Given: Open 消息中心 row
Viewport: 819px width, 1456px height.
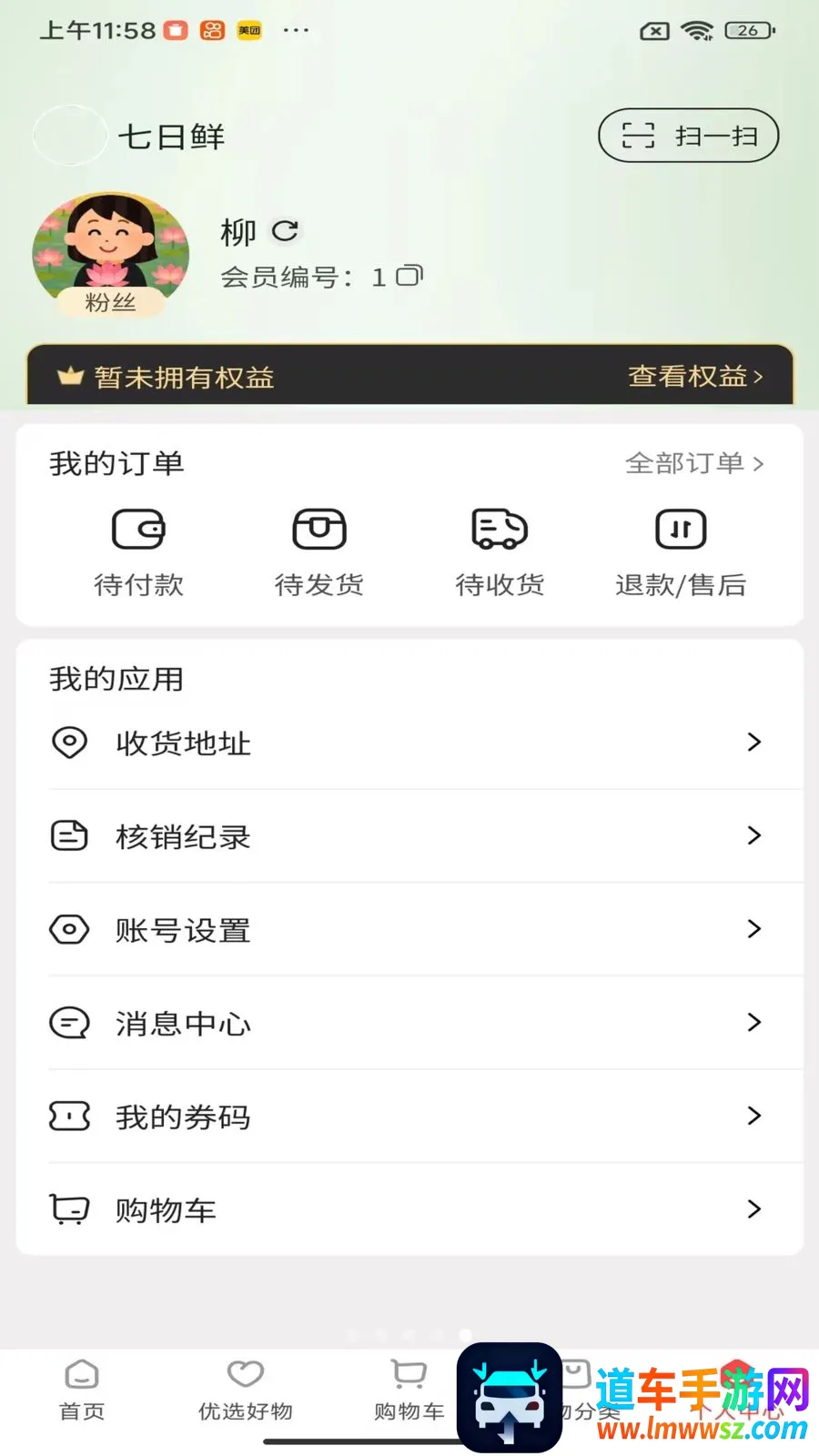Looking at the screenshot, I should [x=409, y=1024].
